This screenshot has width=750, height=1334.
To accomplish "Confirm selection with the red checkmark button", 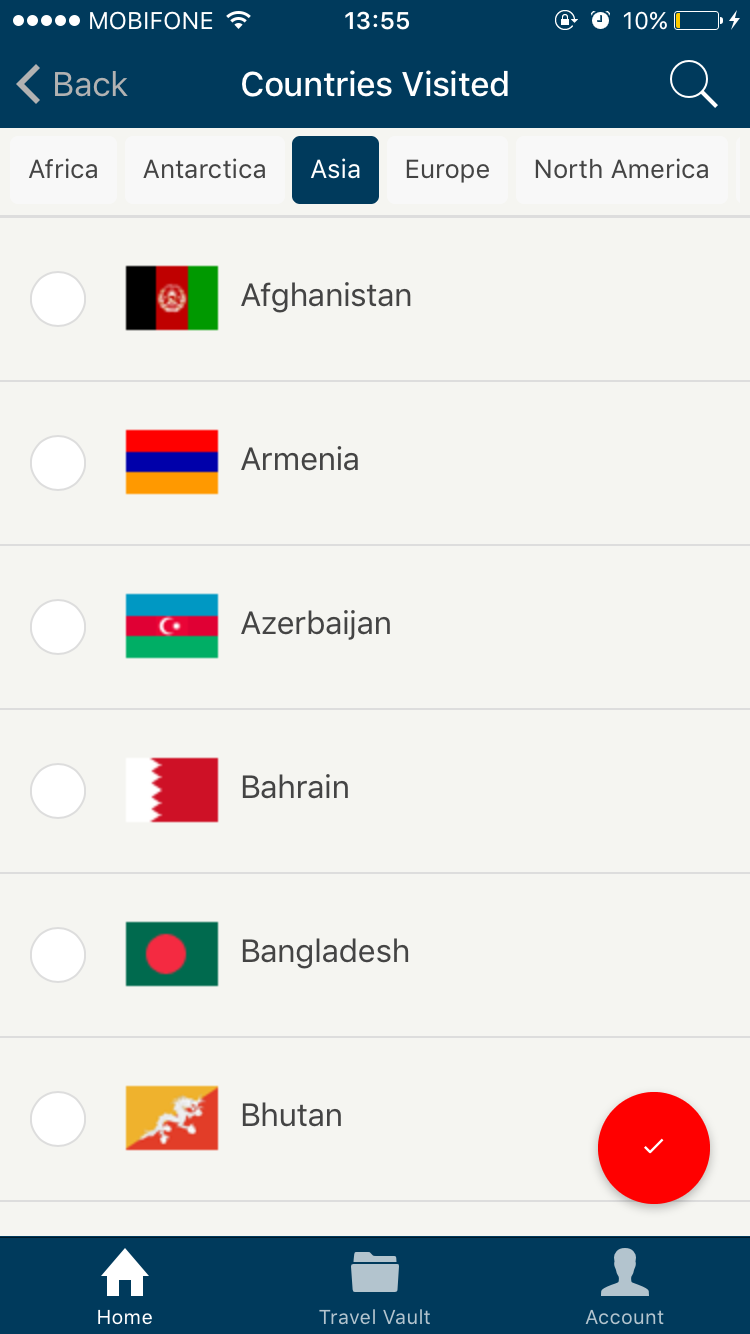I will point(654,1148).
